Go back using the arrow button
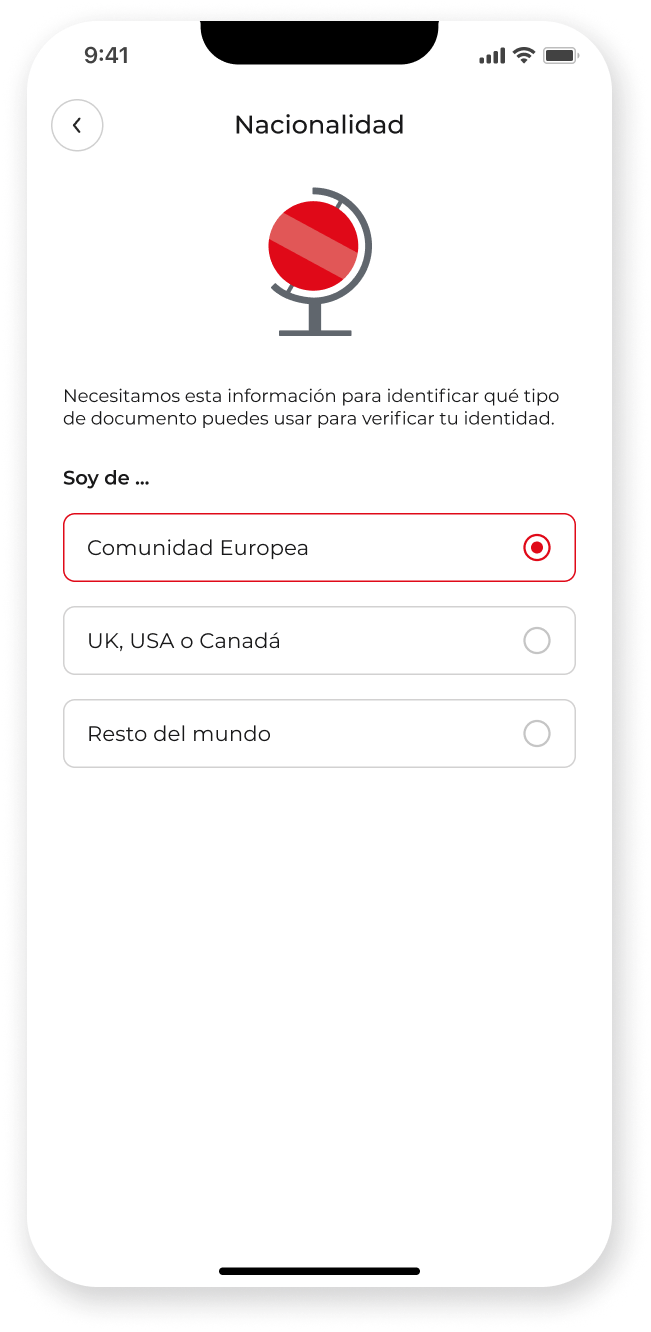The height and width of the screenshot is (1332, 651). (77, 125)
